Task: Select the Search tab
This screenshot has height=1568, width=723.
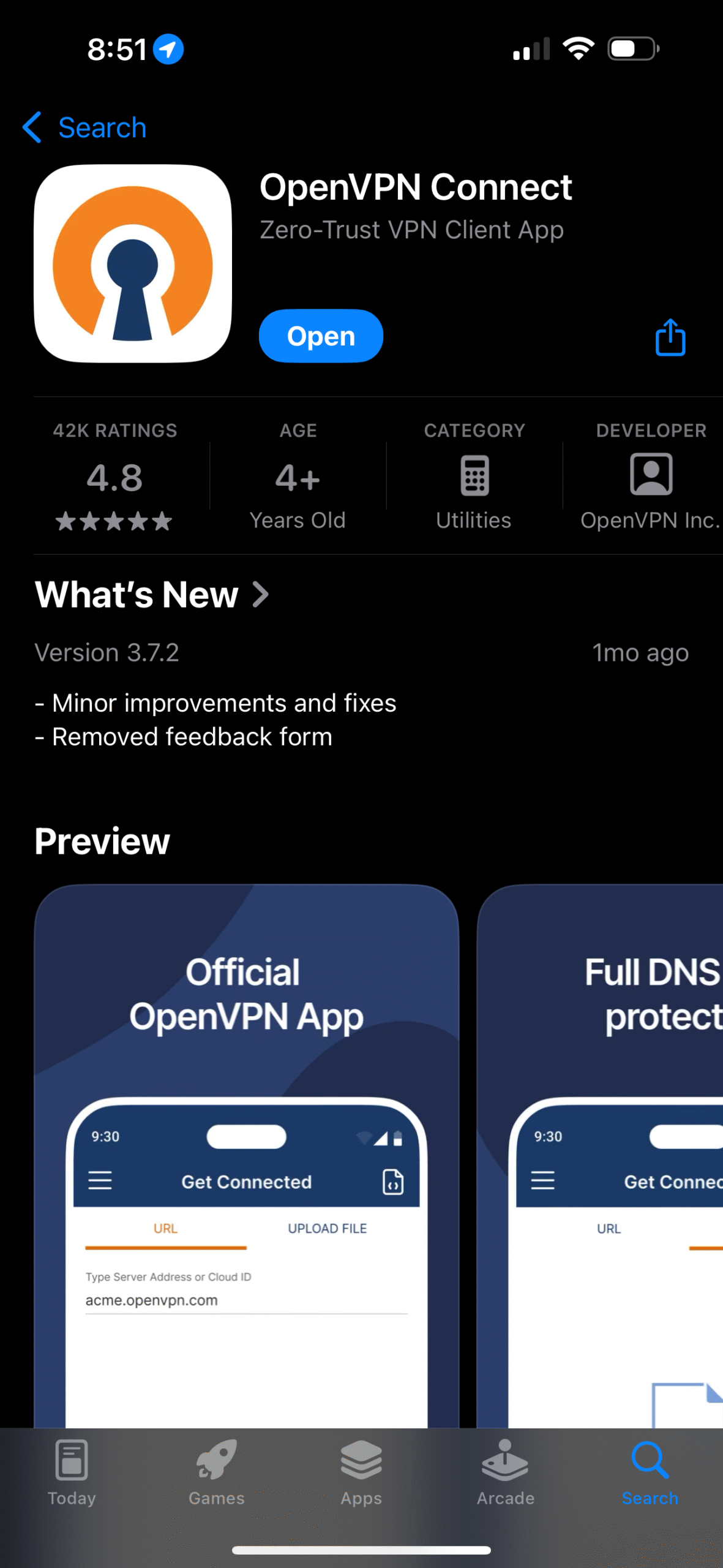Action: 650,1472
